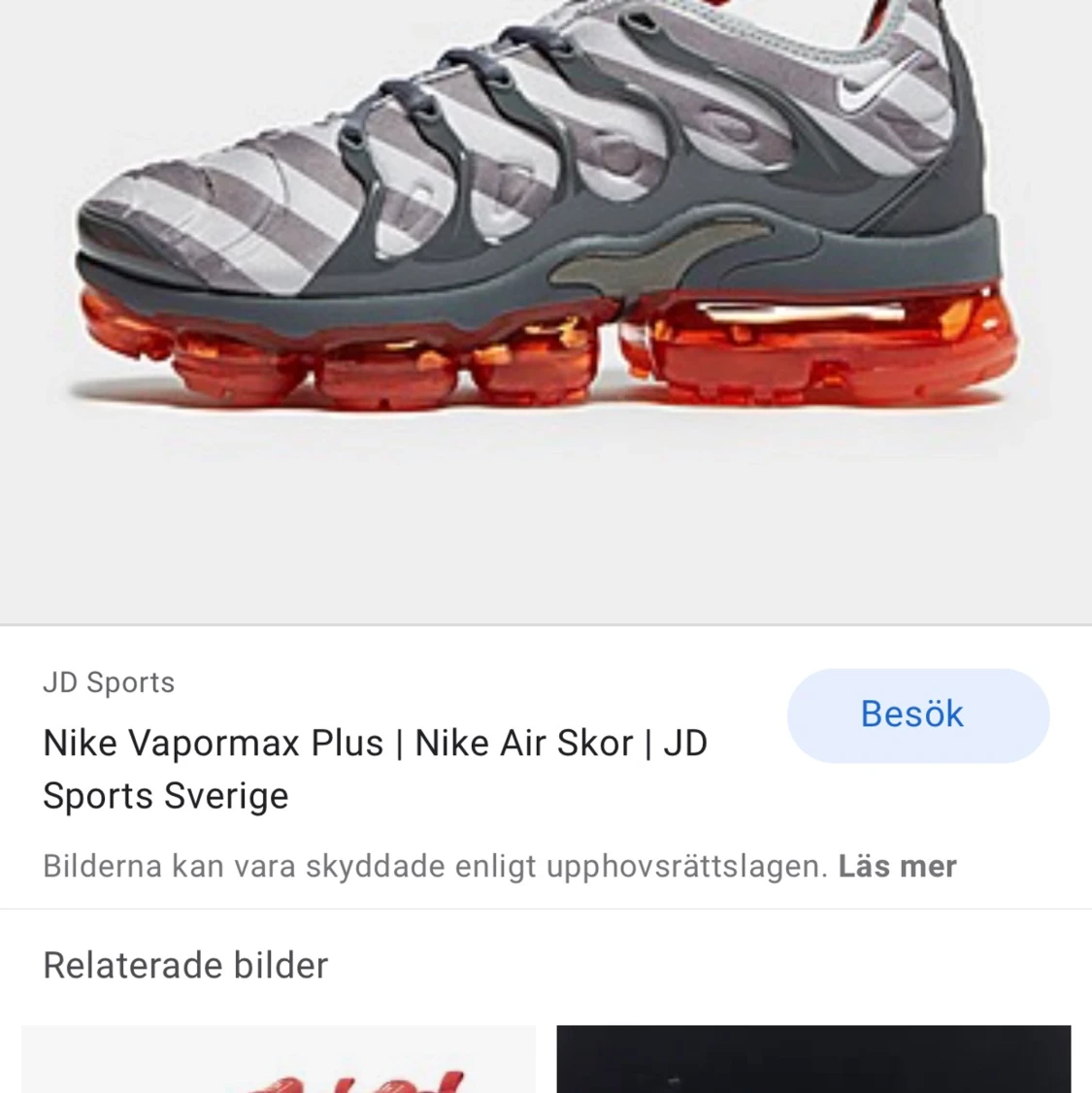The image size is (1092, 1093).
Task: Tap the Nike swoosh on the shoe
Action: tap(855, 94)
